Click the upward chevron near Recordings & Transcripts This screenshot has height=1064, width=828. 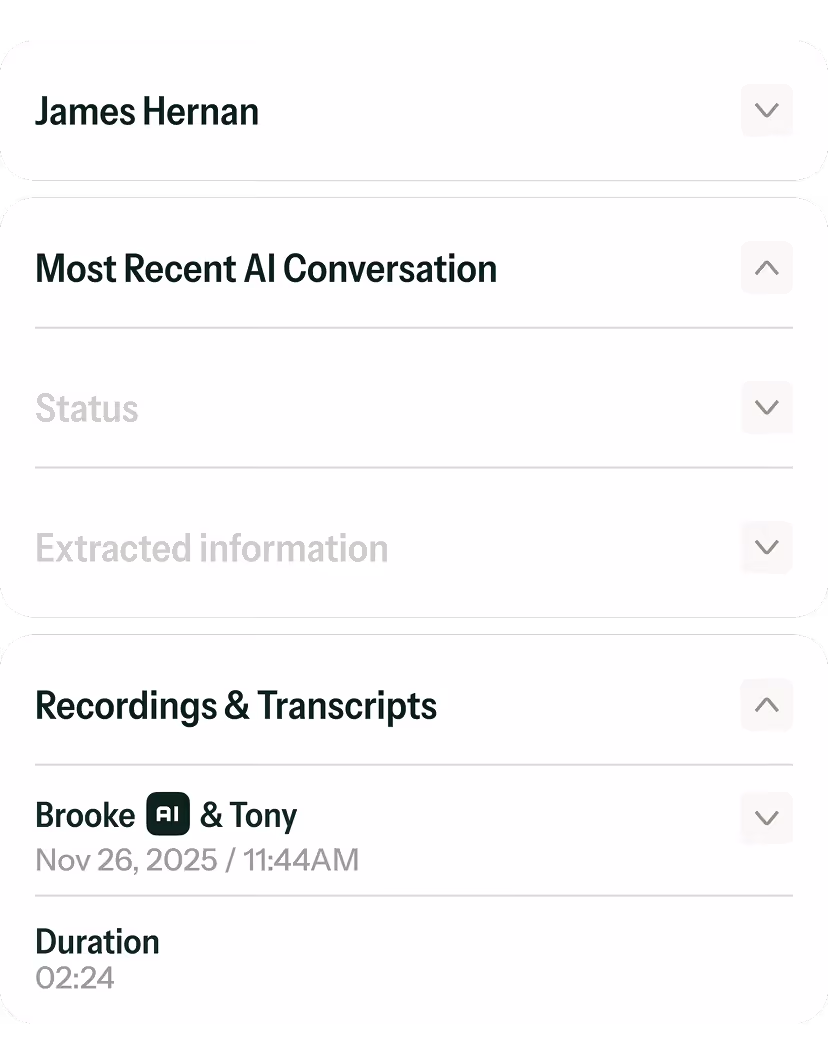coord(766,704)
